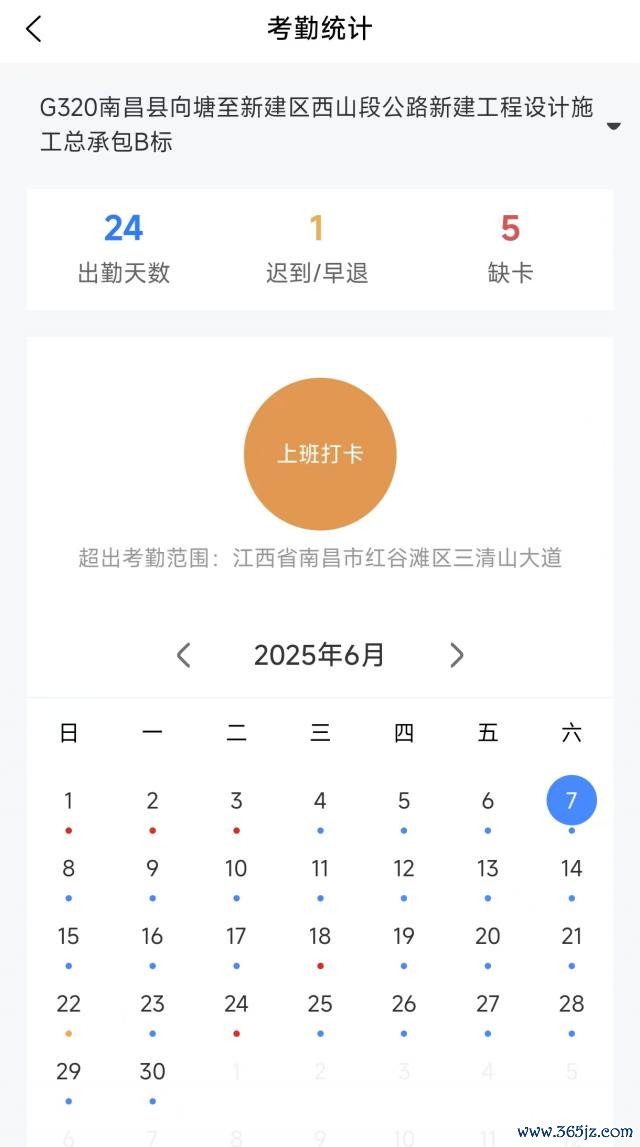Advance to the next month

click(457, 655)
